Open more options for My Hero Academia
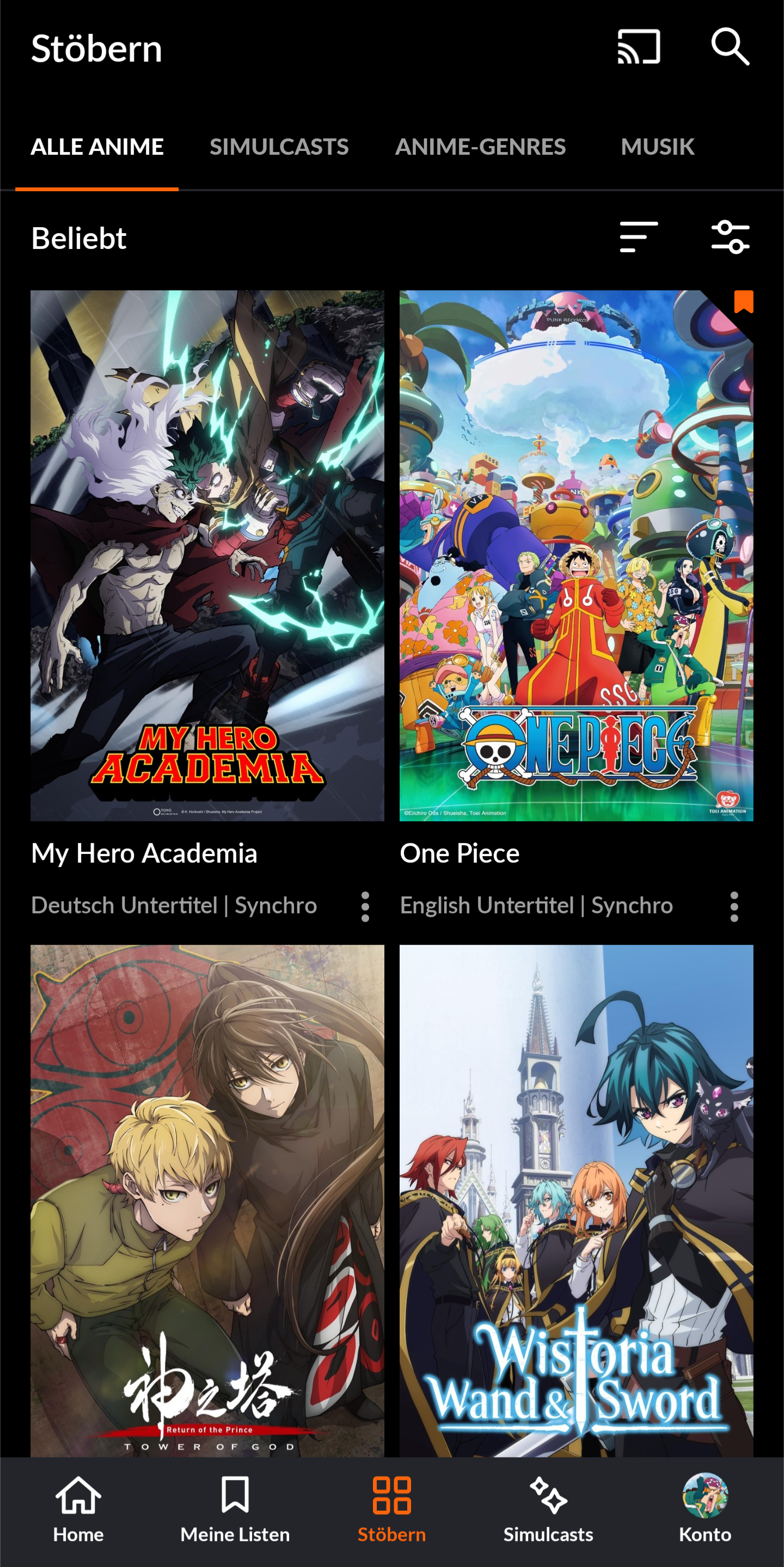784x1567 pixels. (x=365, y=906)
